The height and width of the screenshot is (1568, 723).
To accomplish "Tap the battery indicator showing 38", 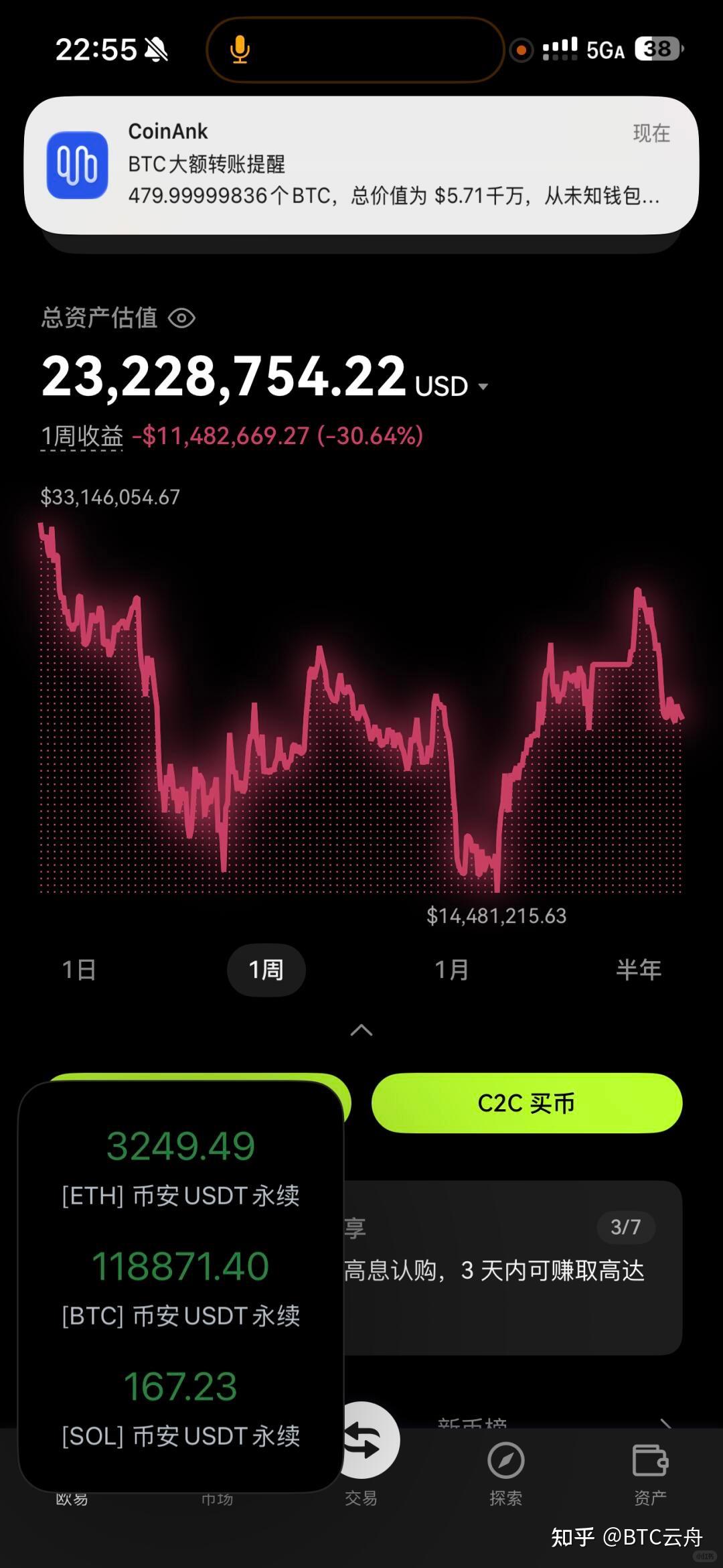I will tap(655, 47).
